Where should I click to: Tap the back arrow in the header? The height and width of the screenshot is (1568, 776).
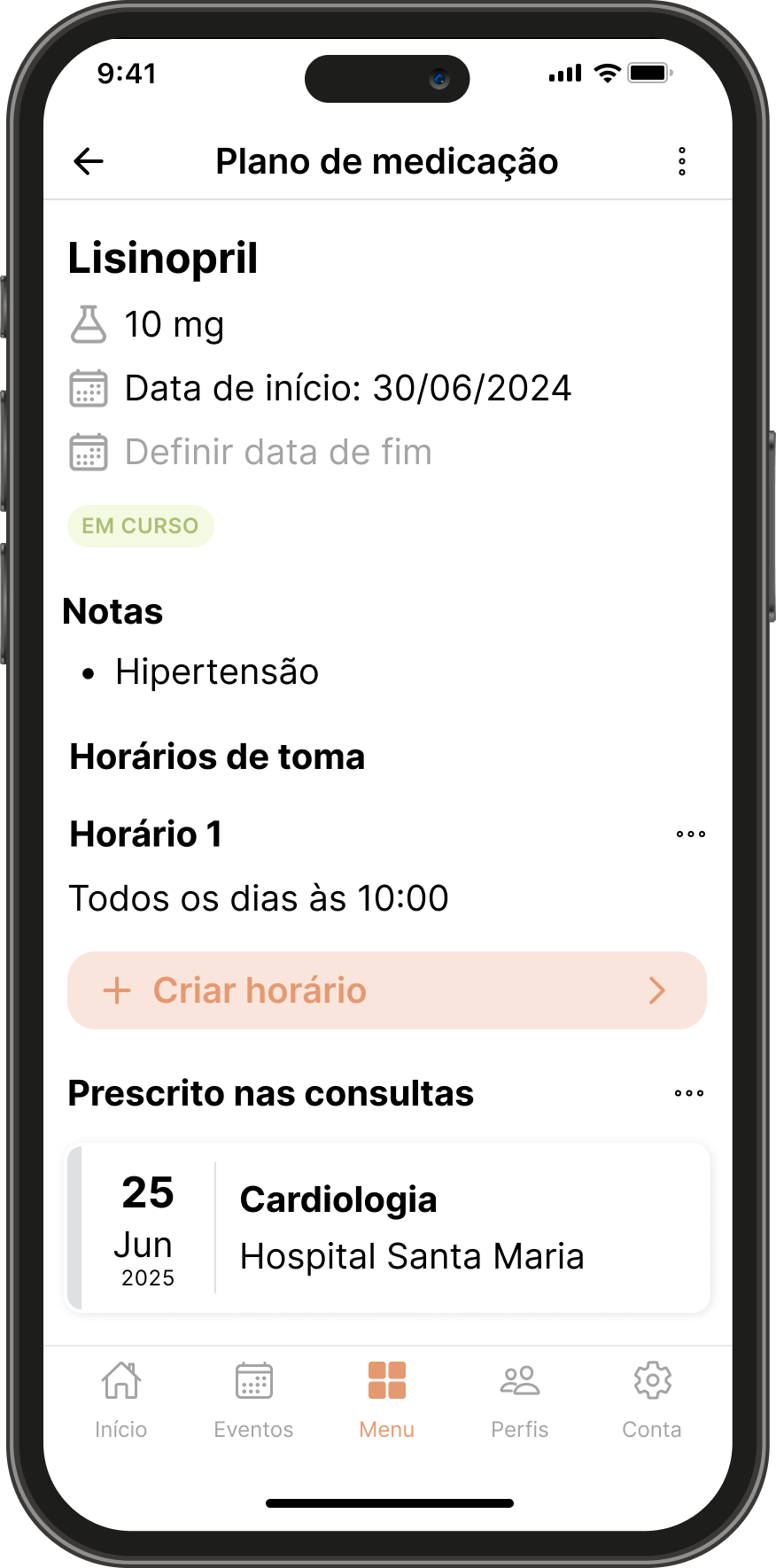tap(87, 161)
